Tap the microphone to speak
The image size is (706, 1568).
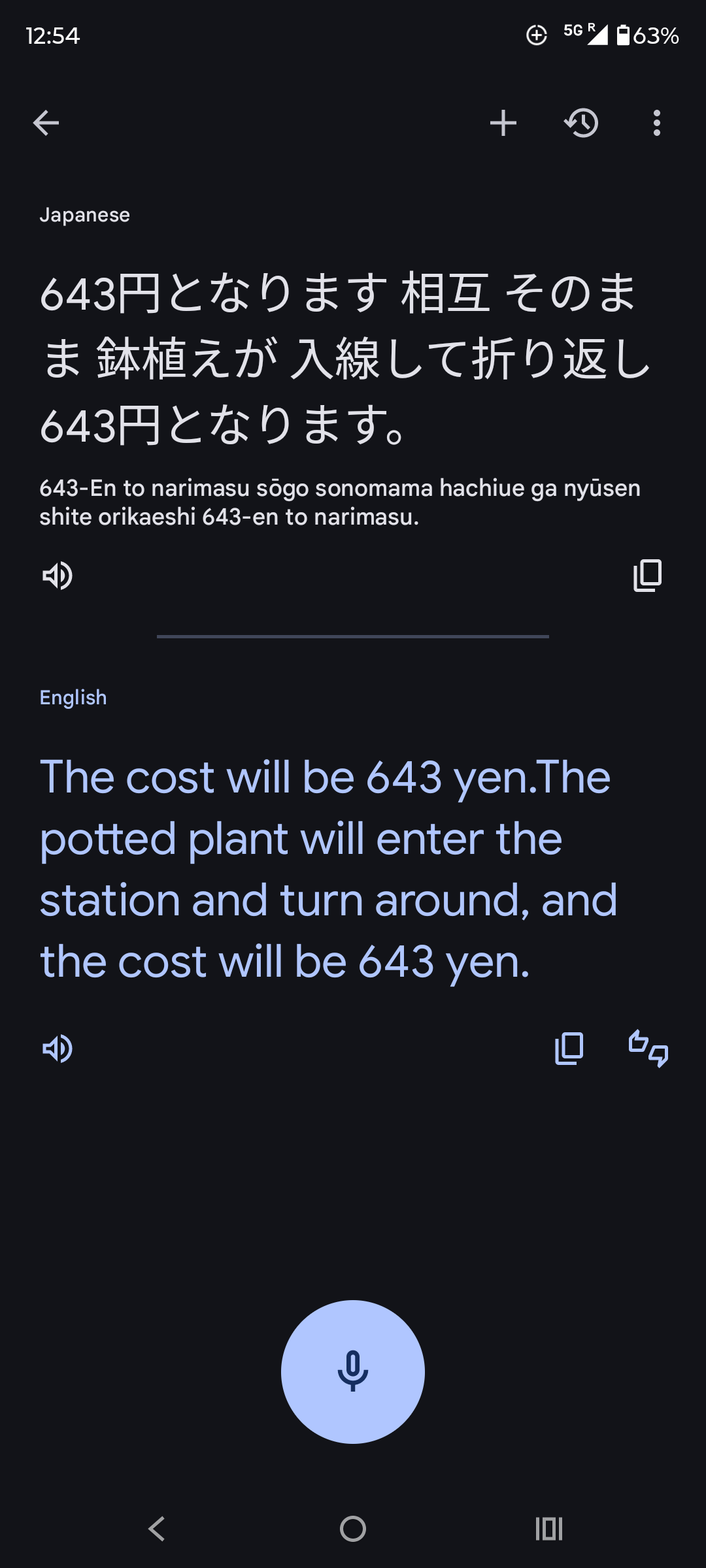pos(353,1371)
